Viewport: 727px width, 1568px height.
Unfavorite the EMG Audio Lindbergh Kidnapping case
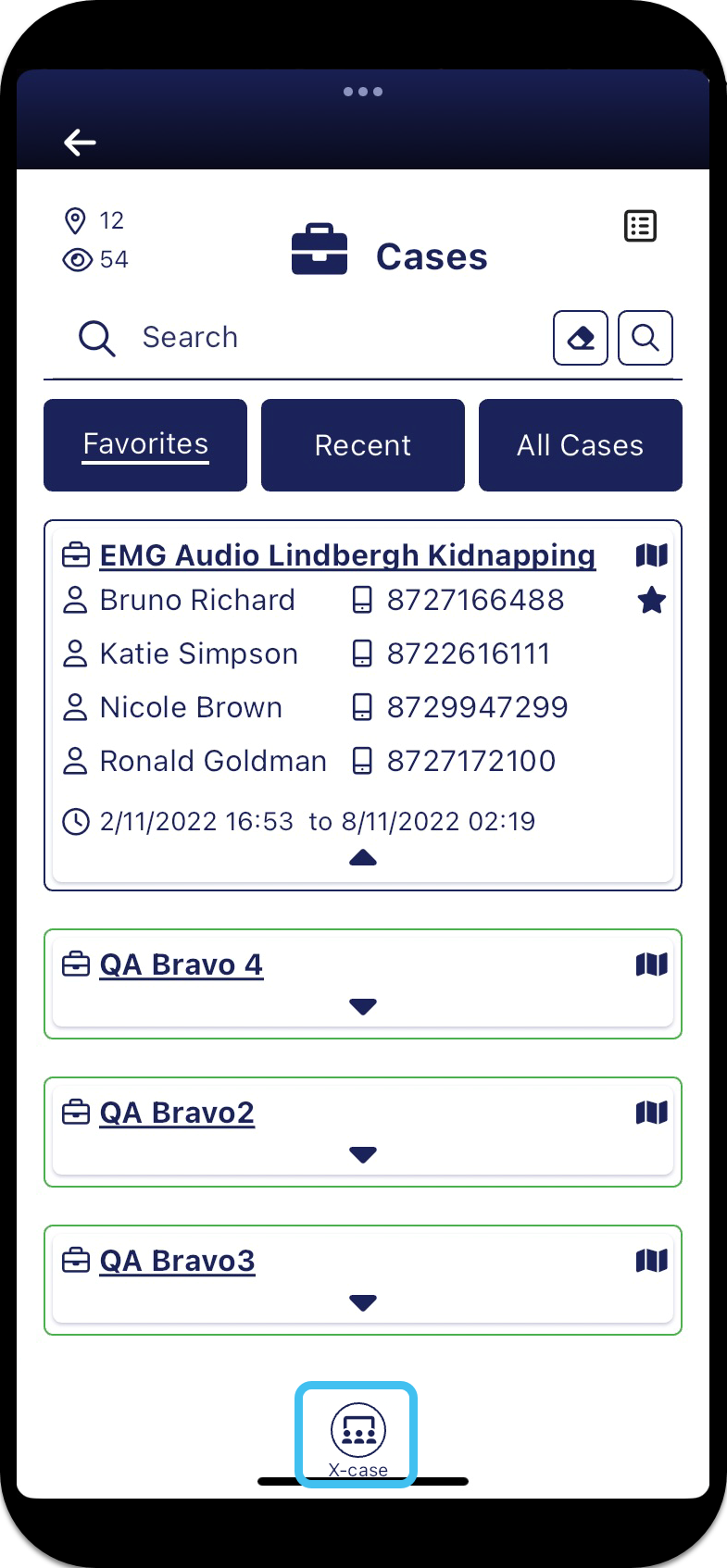point(652,601)
